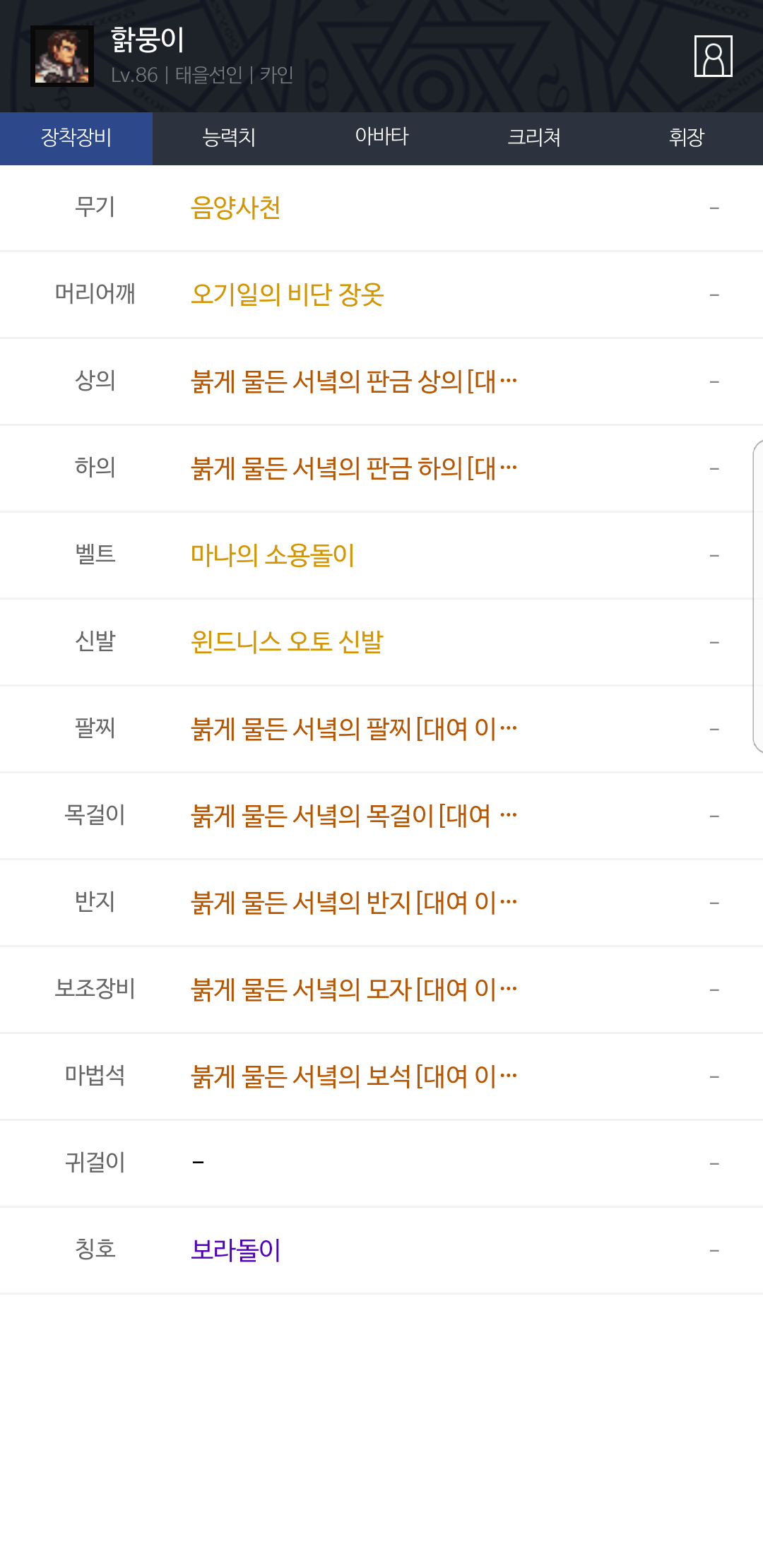Open 윈드니스 오토 신발 item
Screen dimensions: 763x1568
tap(287, 642)
